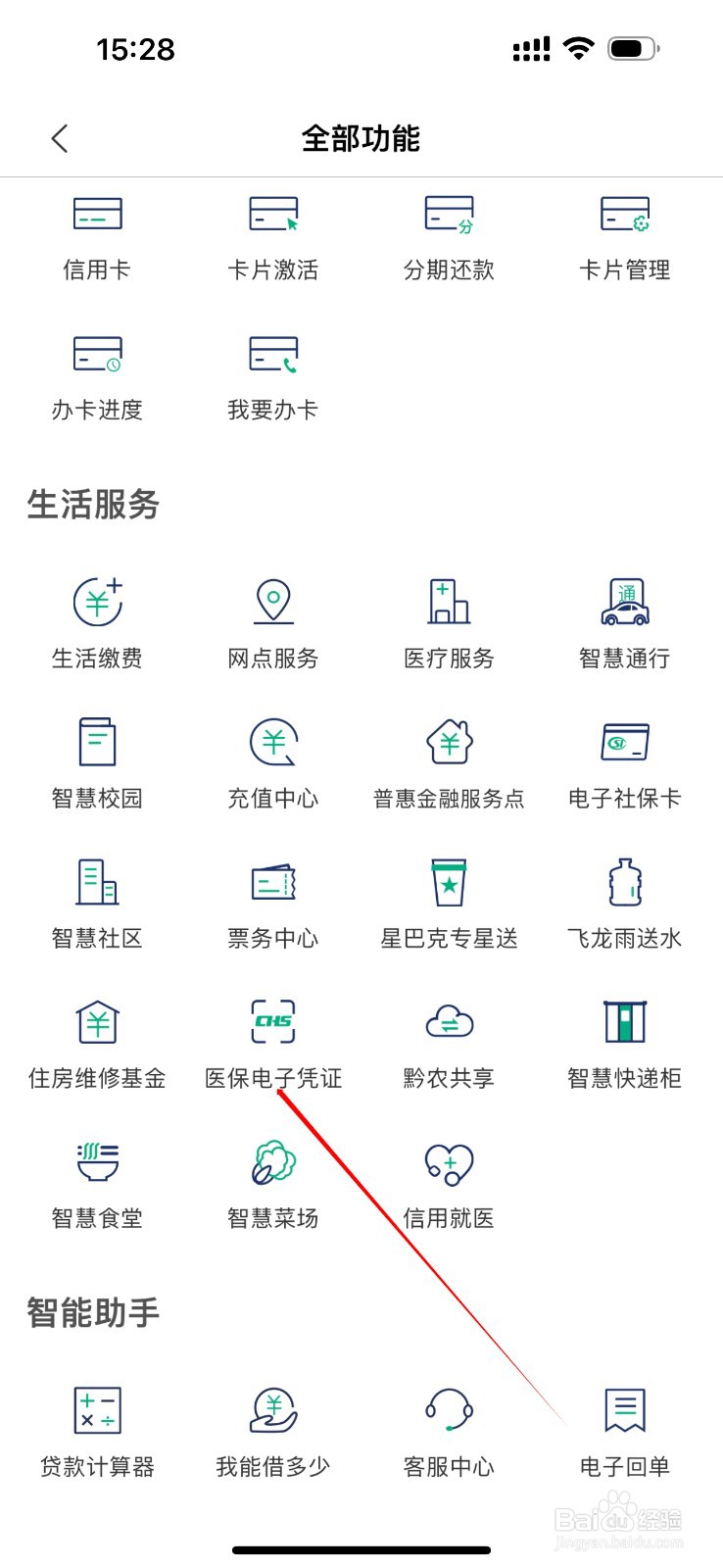723x1568 pixels.
Task: Open 我要办卡 to apply for a card
Action: point(272,375)
